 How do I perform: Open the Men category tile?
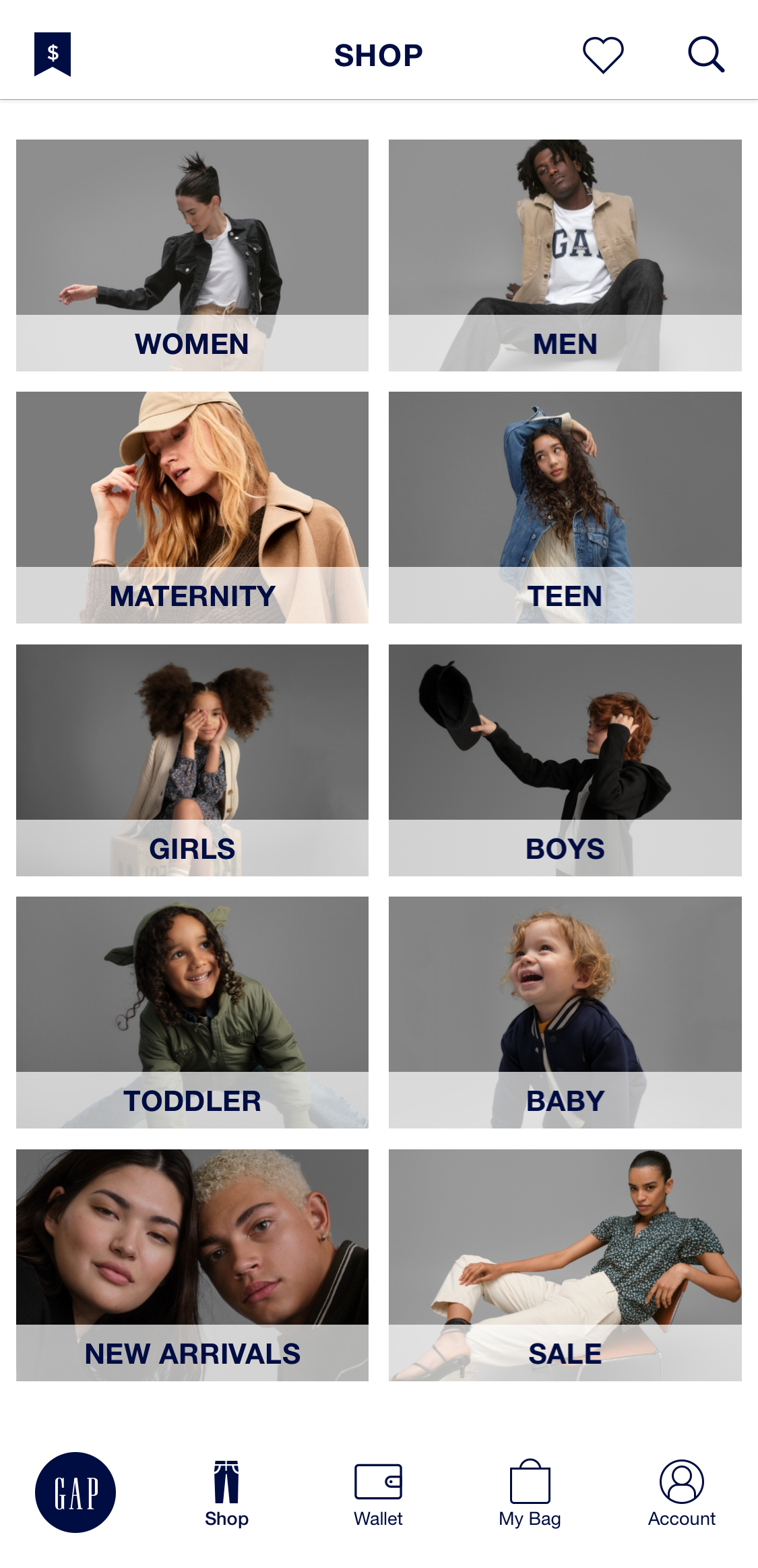tap(565, 255)
